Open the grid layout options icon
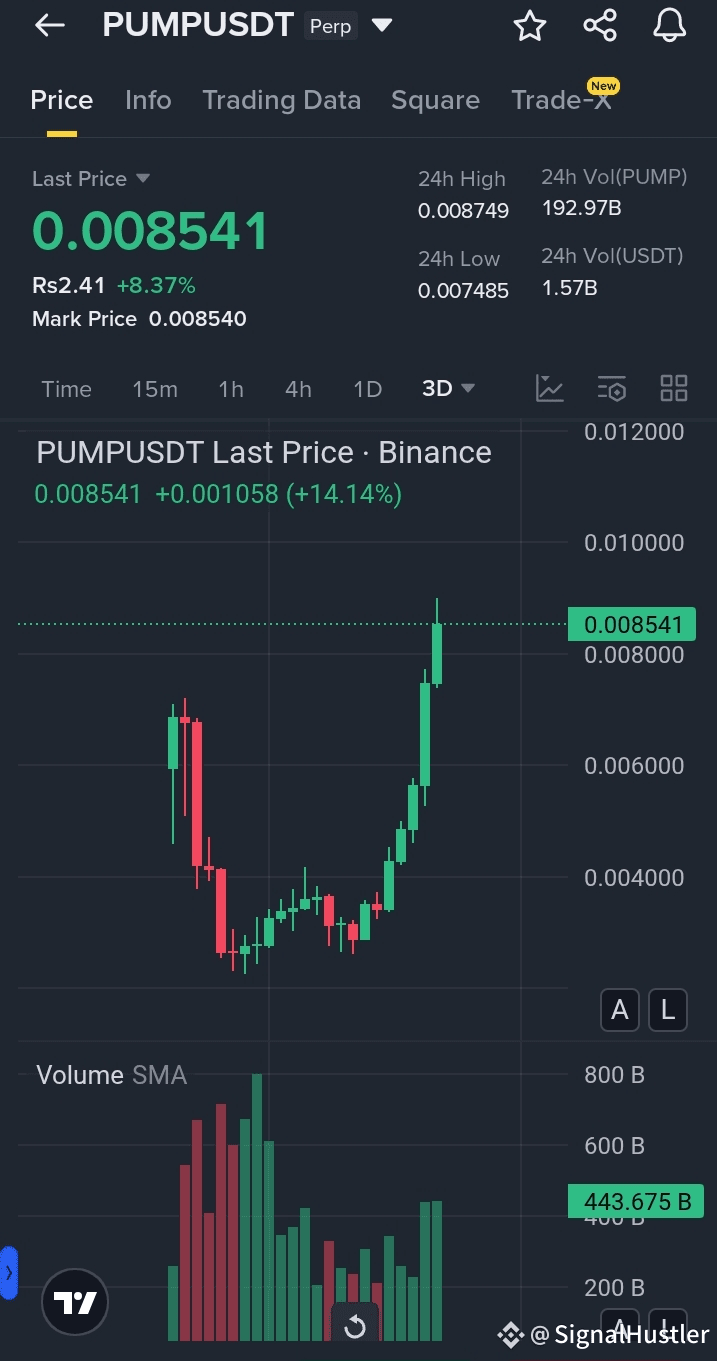 click(674, 389)
